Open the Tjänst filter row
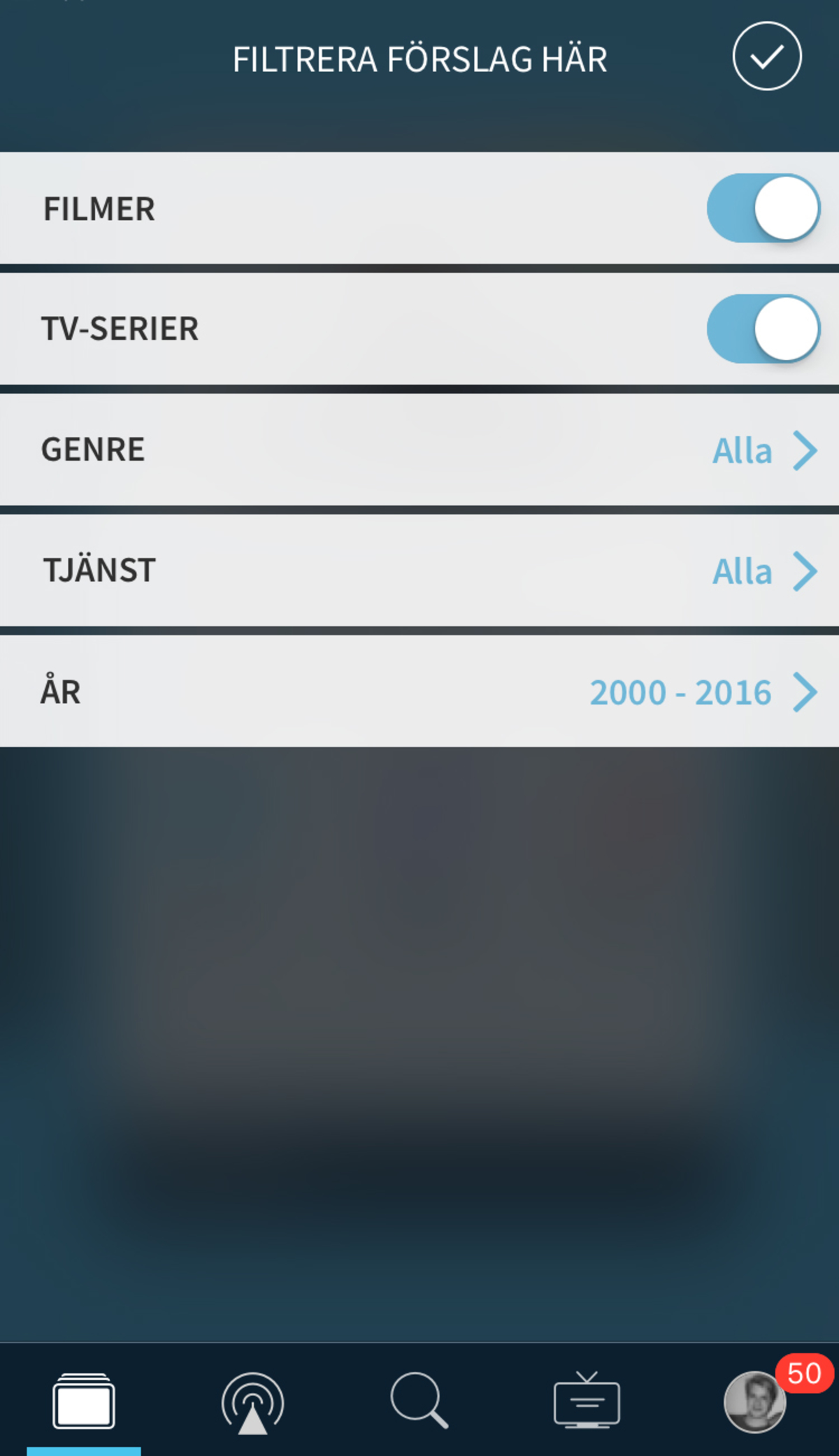 coord(419,570)
